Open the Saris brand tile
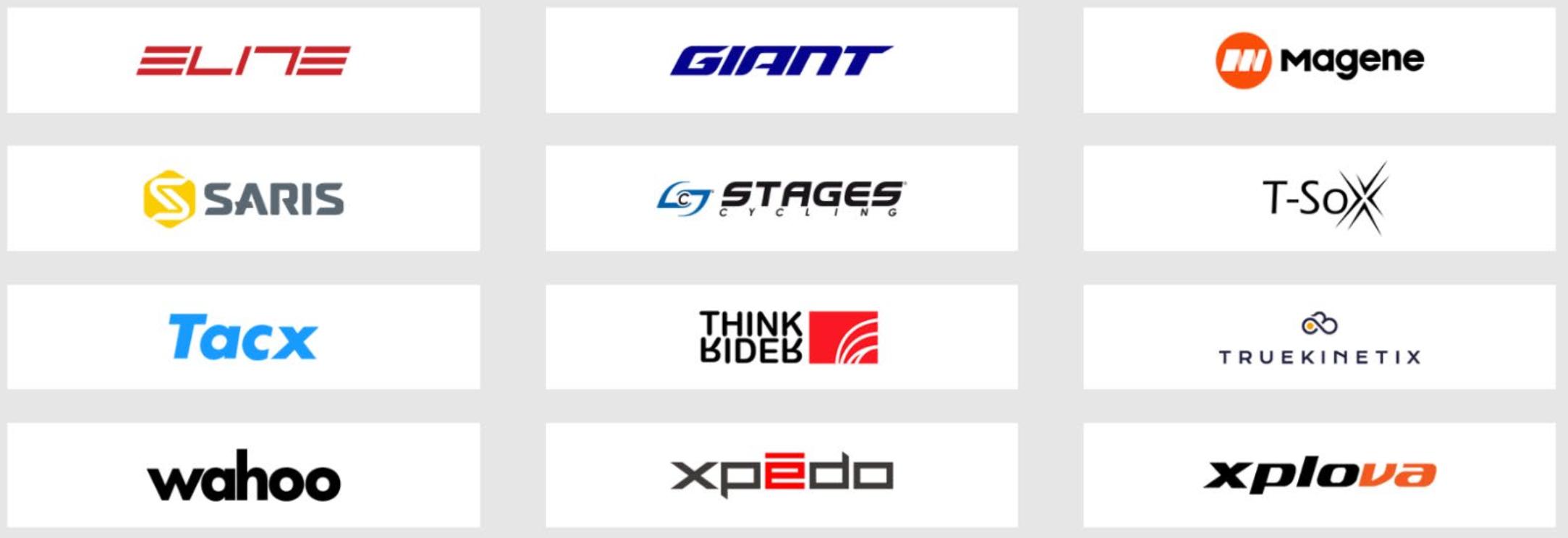Image resolution: width=1568 pixels, height=538 pixels. [243, 199]
